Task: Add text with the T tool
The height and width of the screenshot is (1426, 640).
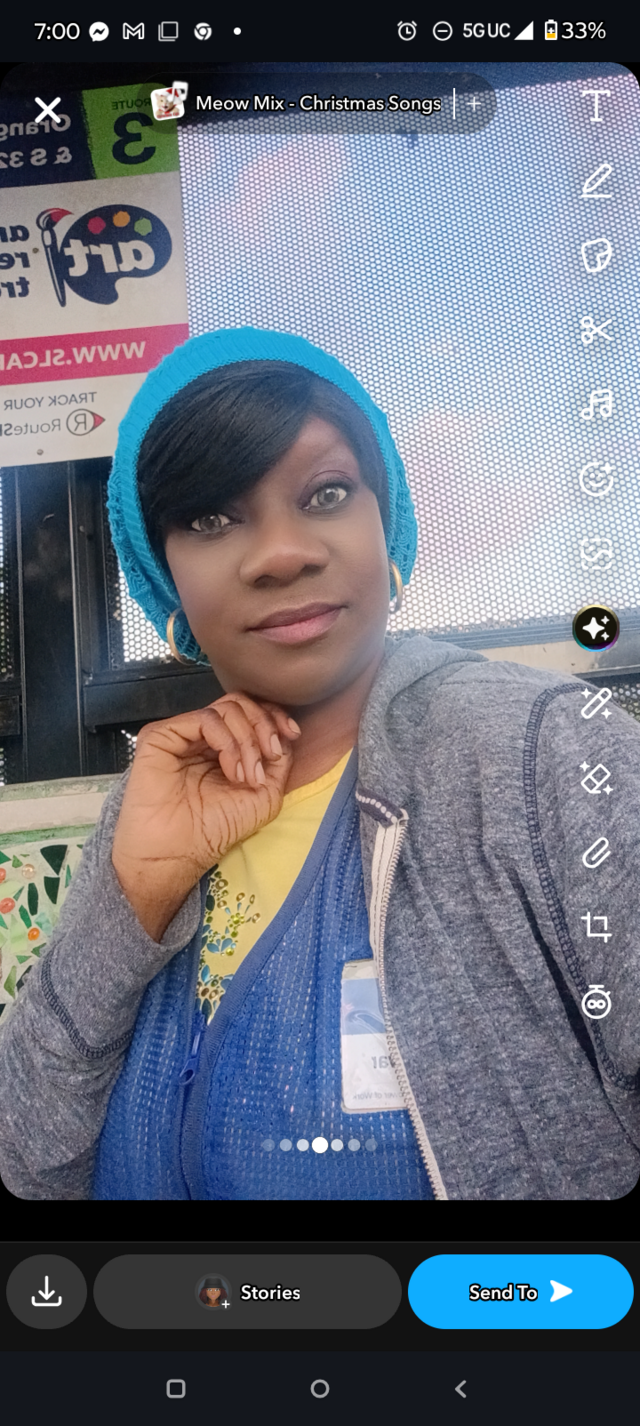Action: (597, 106)
